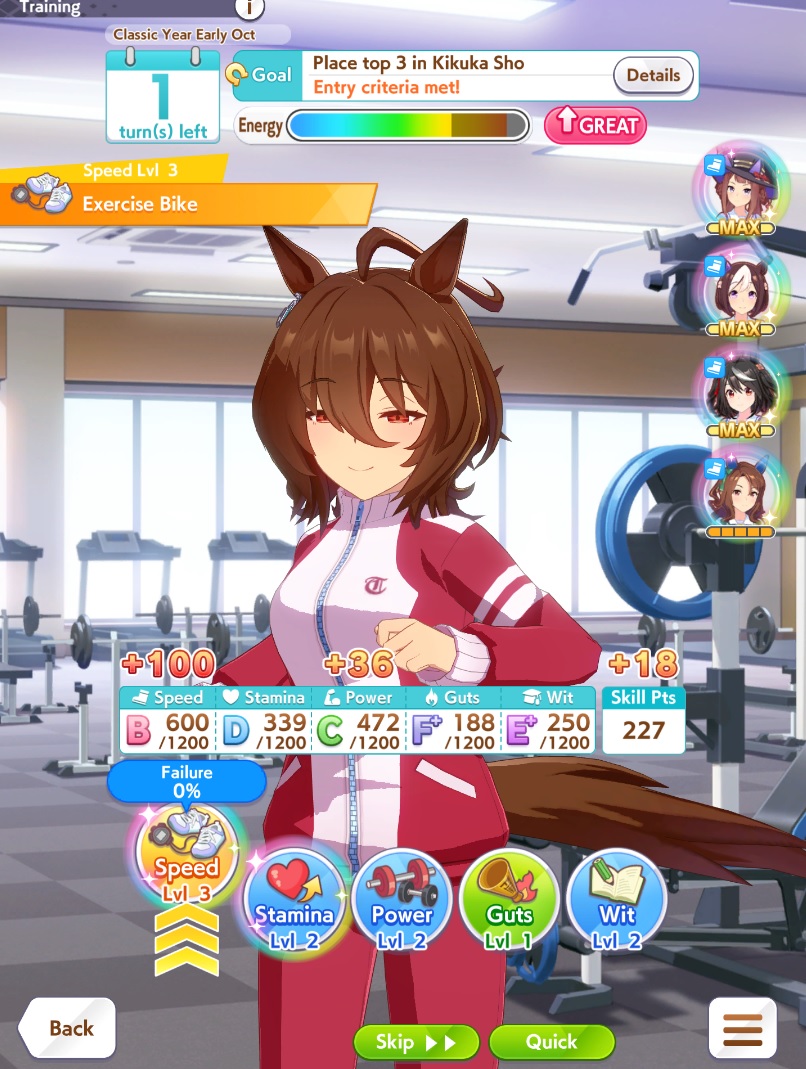The height and width of the screenshot is (1069, 806).
Task: Tap the Quick button
Action: [551, 1042]
